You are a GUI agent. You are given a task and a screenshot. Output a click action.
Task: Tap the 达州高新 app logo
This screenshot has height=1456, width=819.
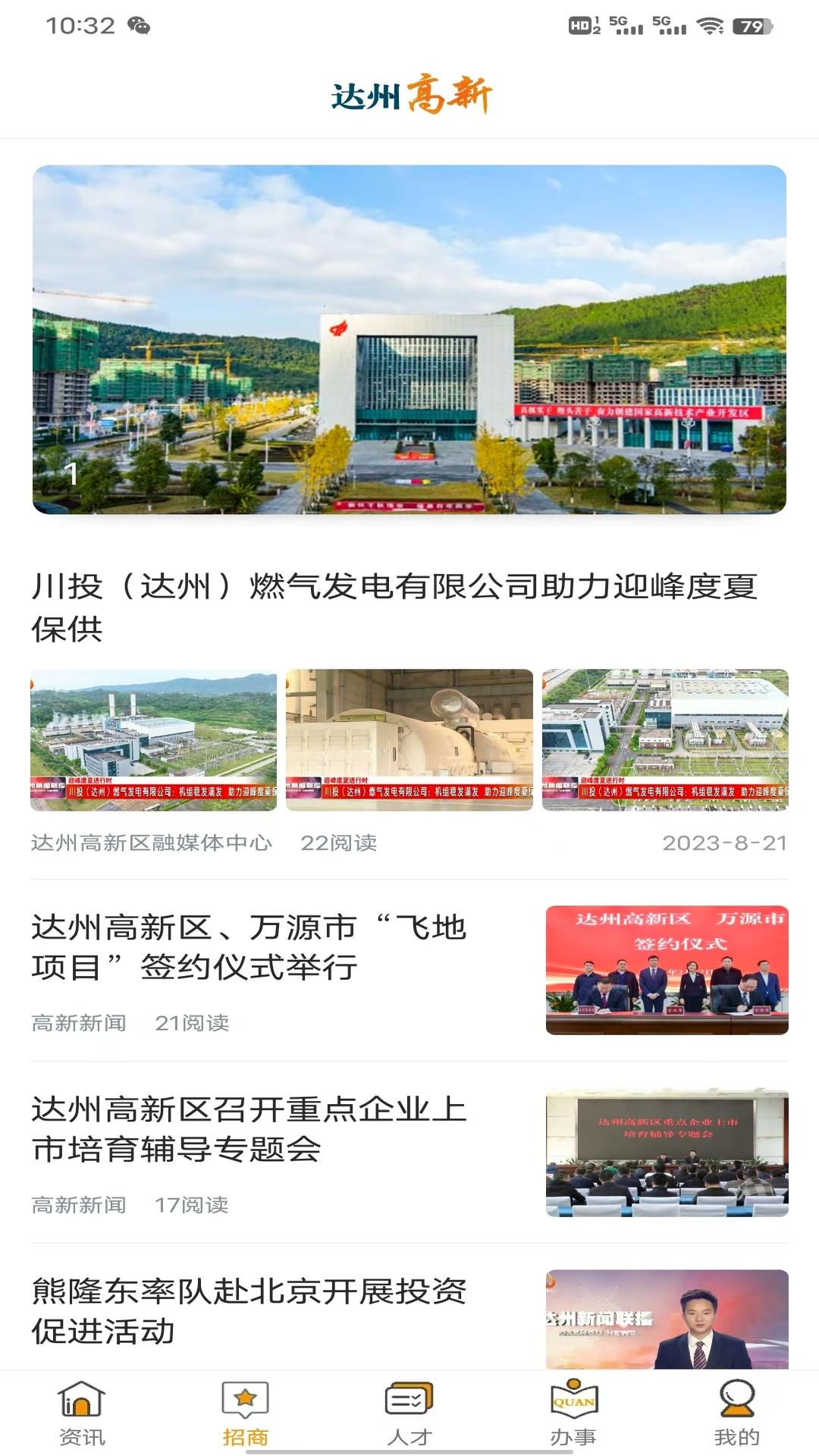coord(409,95)
